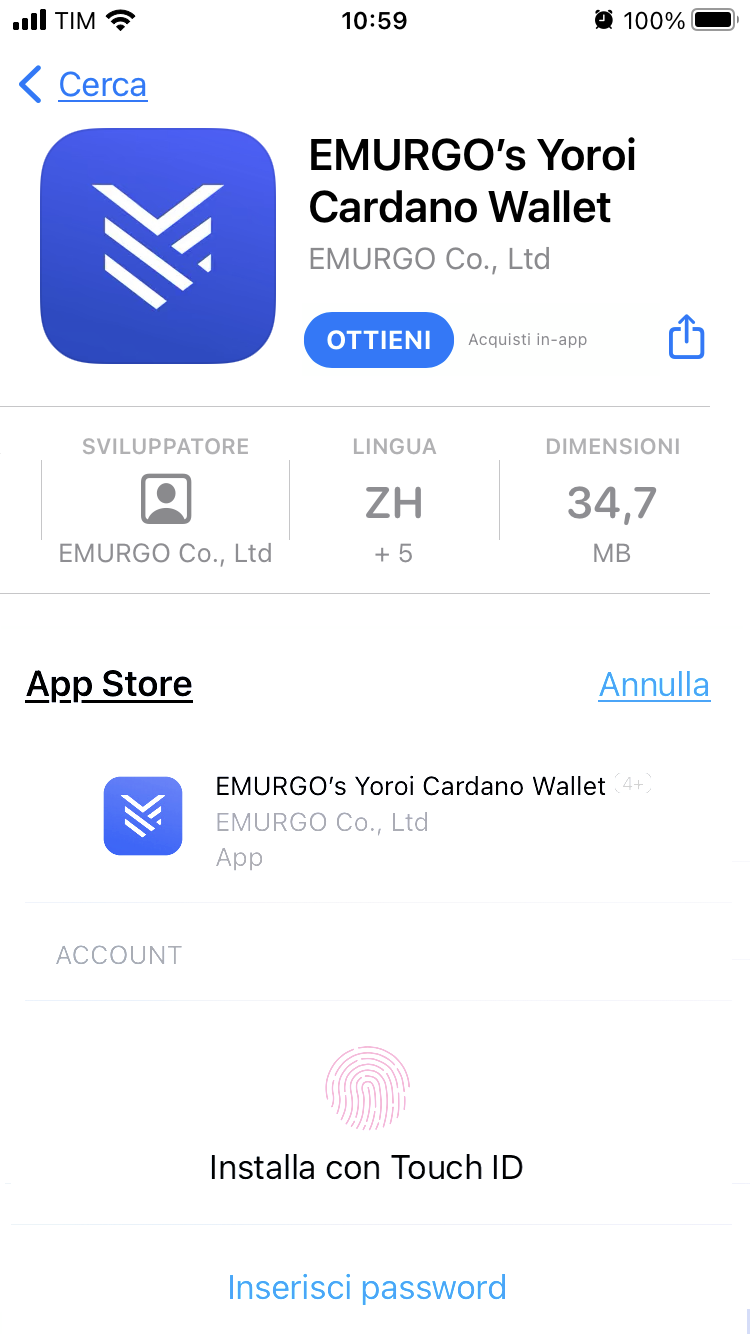
Task: Tap the EMURGO's Yoroi Cardano Wallet app icon
Action: coord(157,246)
